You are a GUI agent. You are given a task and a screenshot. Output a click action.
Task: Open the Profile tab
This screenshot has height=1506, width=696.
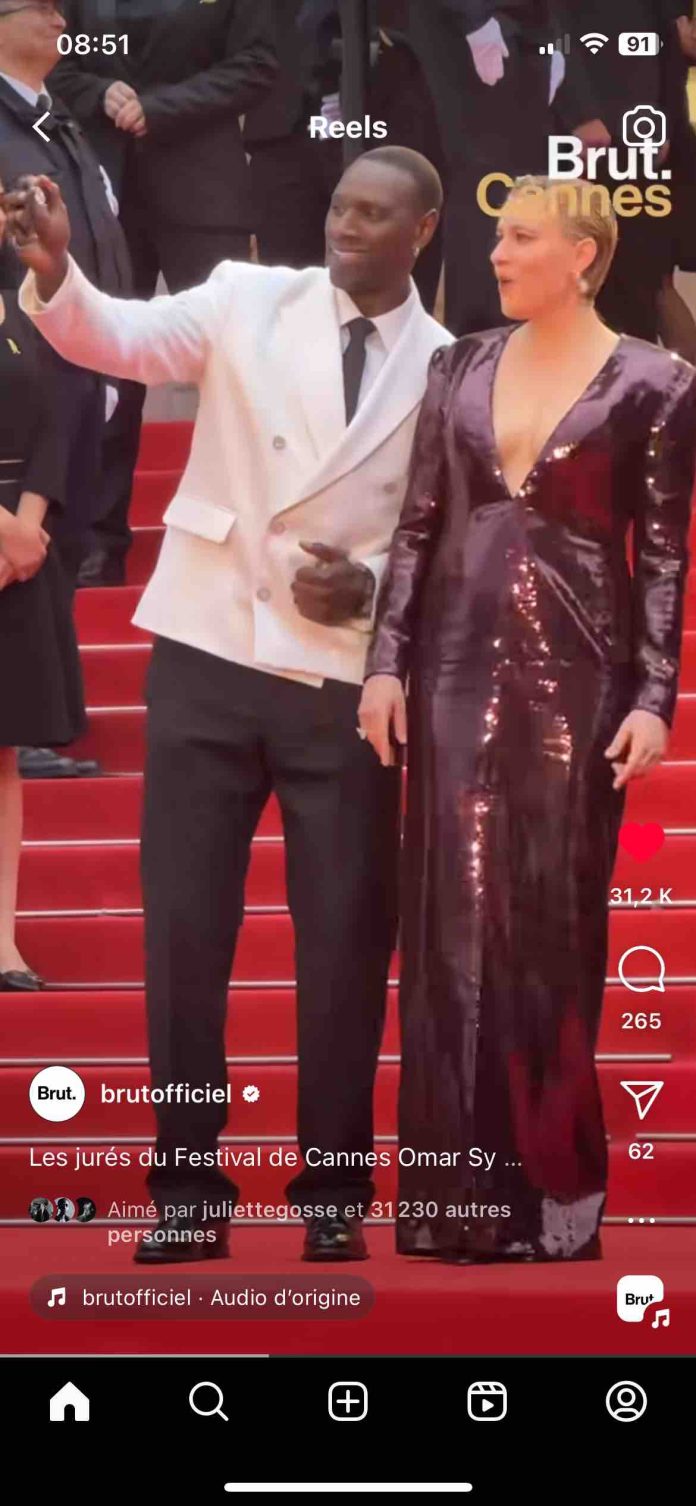pos(626,1401)
